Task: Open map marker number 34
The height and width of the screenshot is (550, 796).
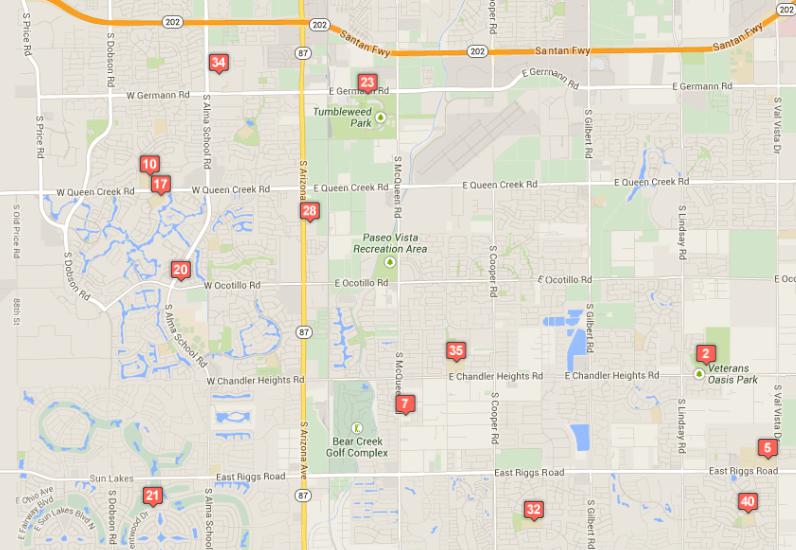Action: 218,63
